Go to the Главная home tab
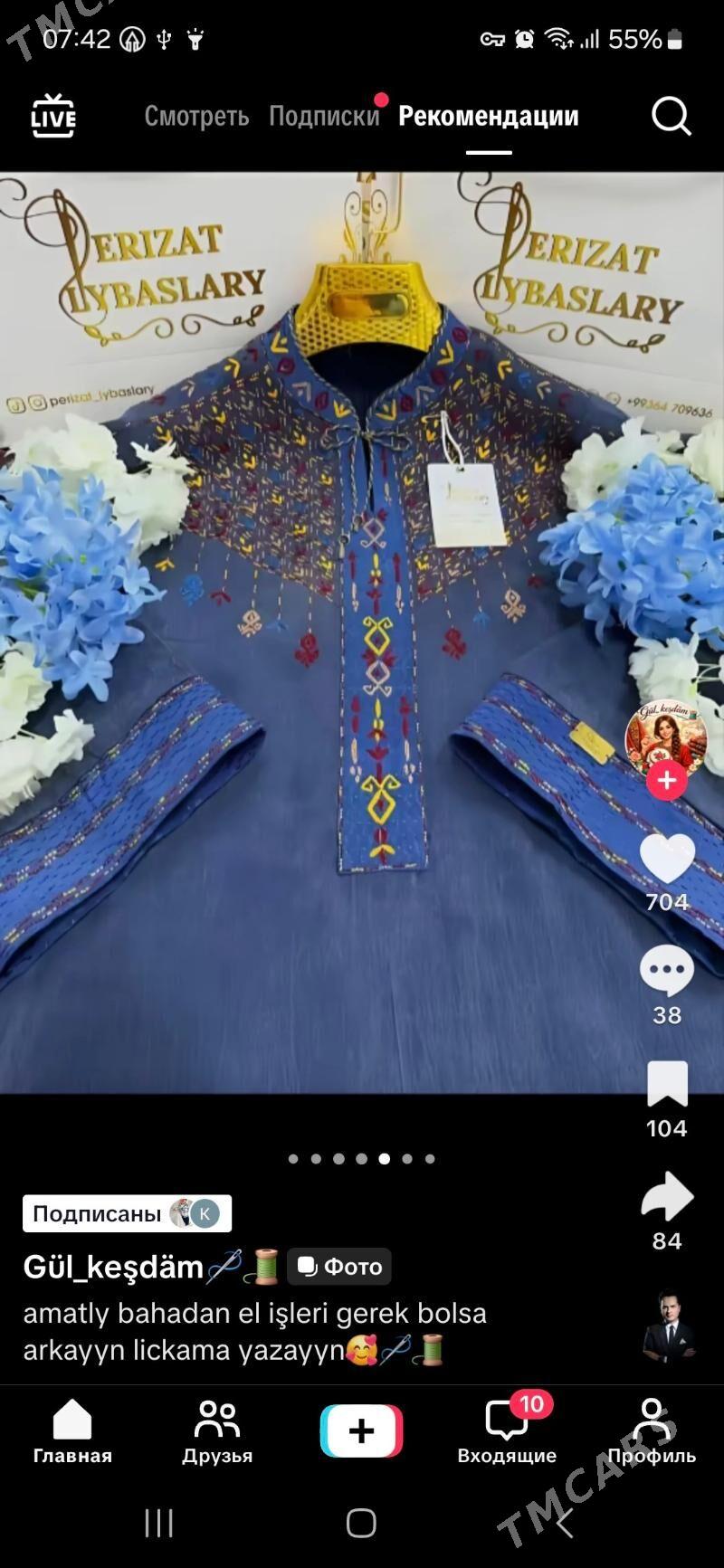 [72, 1431]
